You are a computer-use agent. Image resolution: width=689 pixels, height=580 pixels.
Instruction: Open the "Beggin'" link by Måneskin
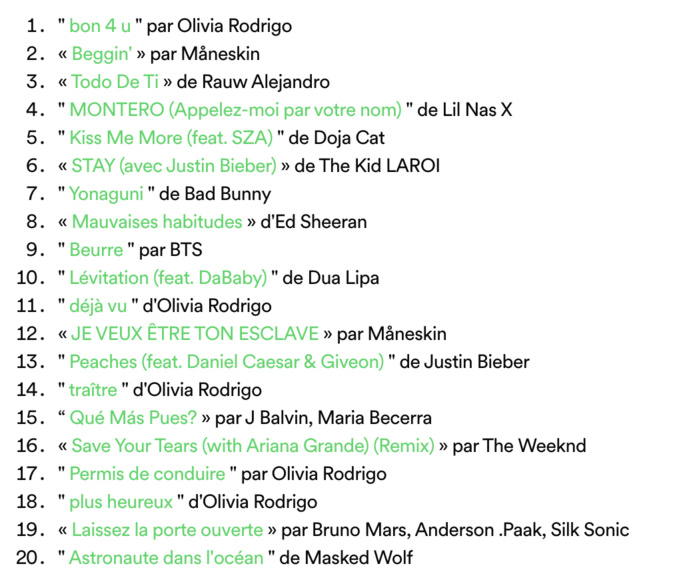(x=103, y=53)
